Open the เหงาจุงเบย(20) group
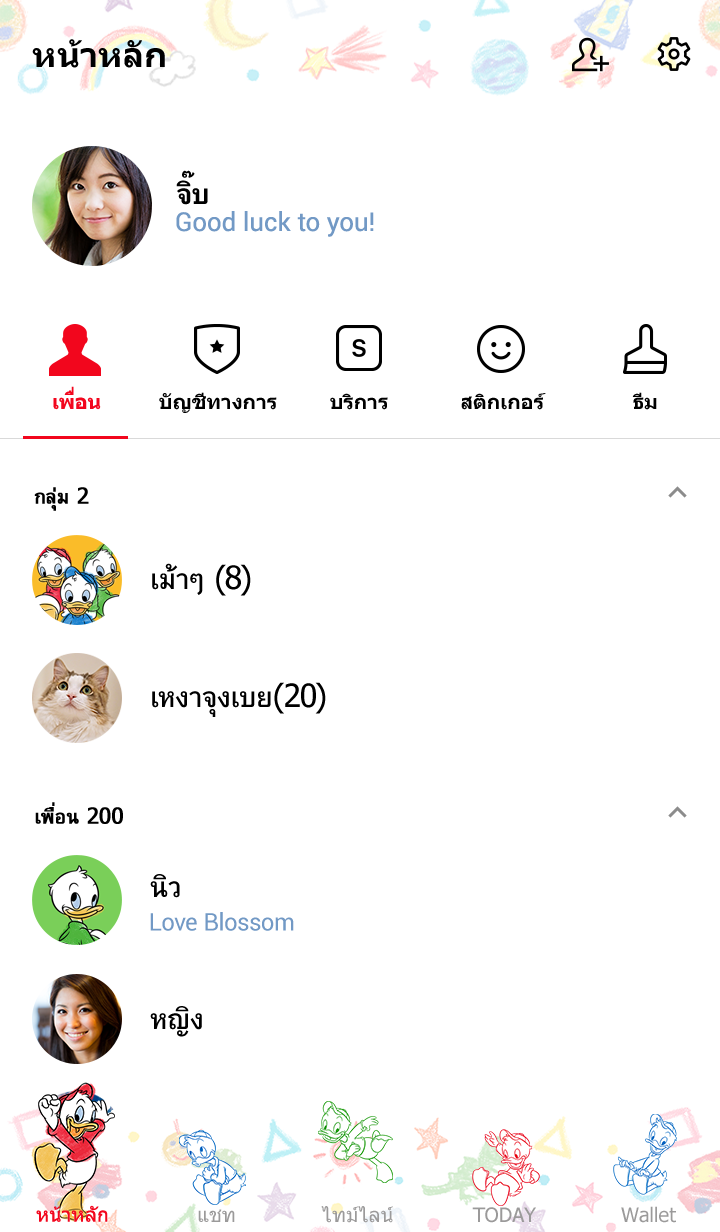The image size is (720, 1232). (x=238, y=697)
